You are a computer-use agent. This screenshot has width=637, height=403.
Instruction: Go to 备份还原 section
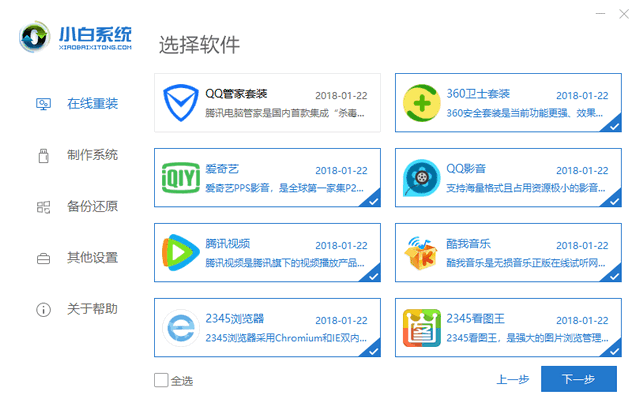tap(92, 207)
